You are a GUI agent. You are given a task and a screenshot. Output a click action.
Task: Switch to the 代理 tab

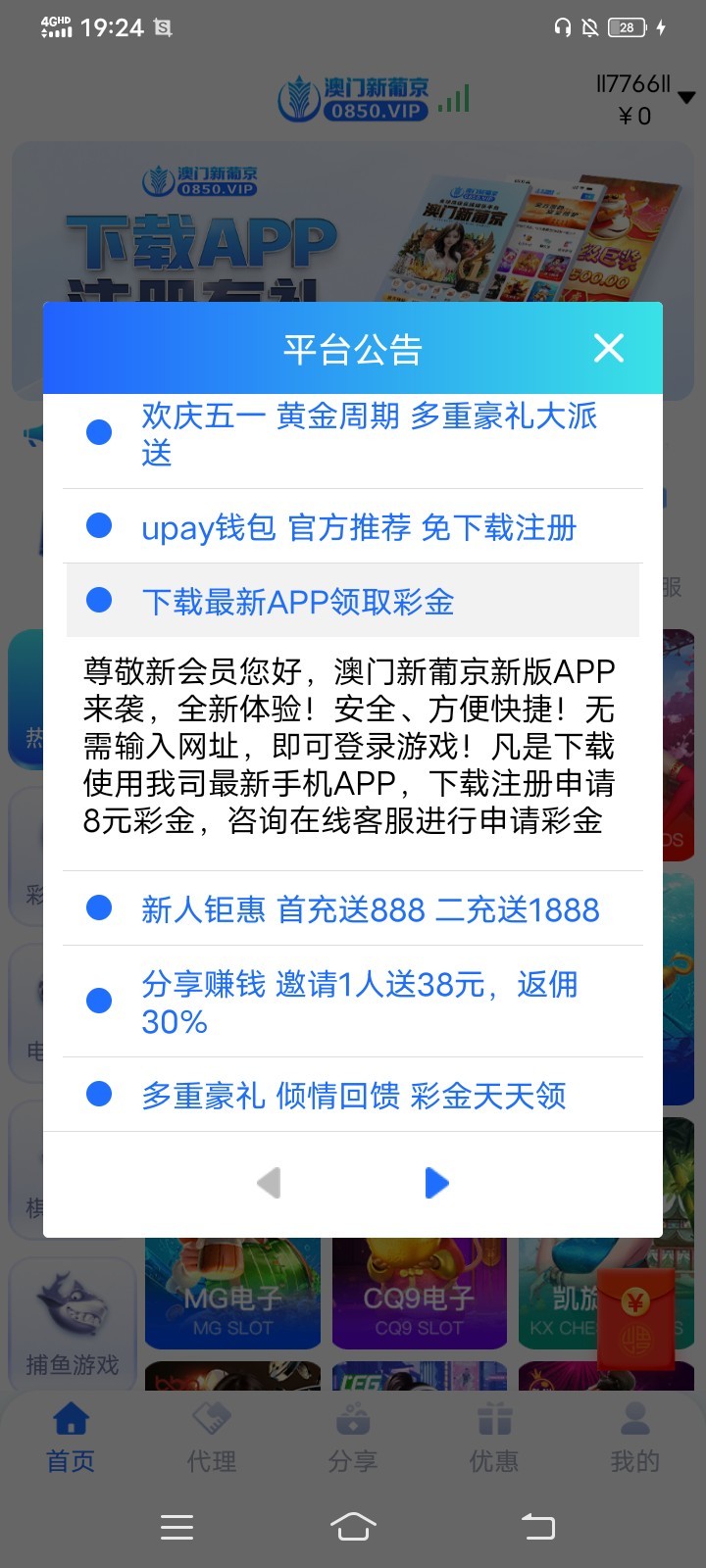coord(212,1439)
